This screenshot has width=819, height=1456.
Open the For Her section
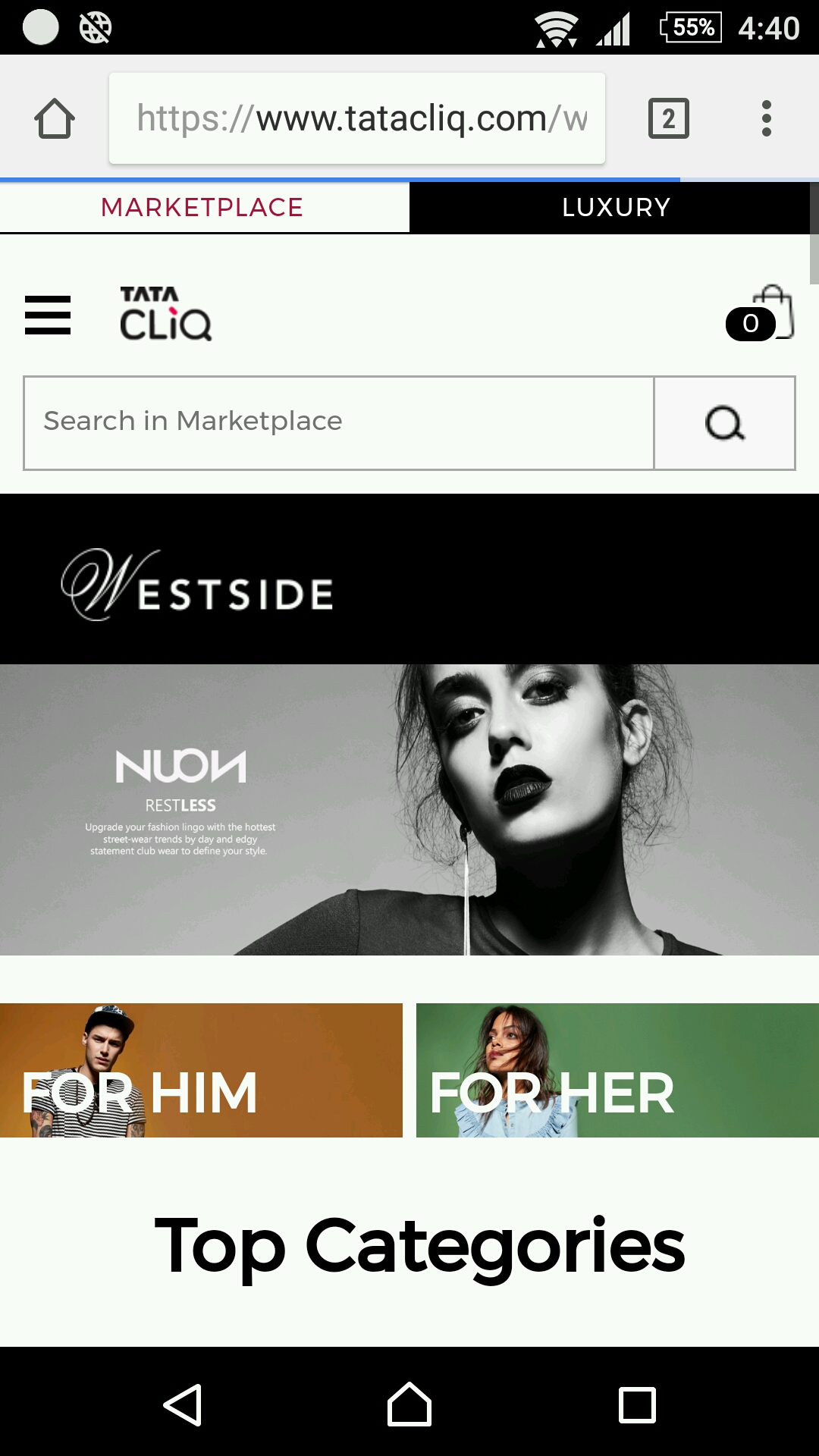pyautogui.click(x=617, y=1070)
